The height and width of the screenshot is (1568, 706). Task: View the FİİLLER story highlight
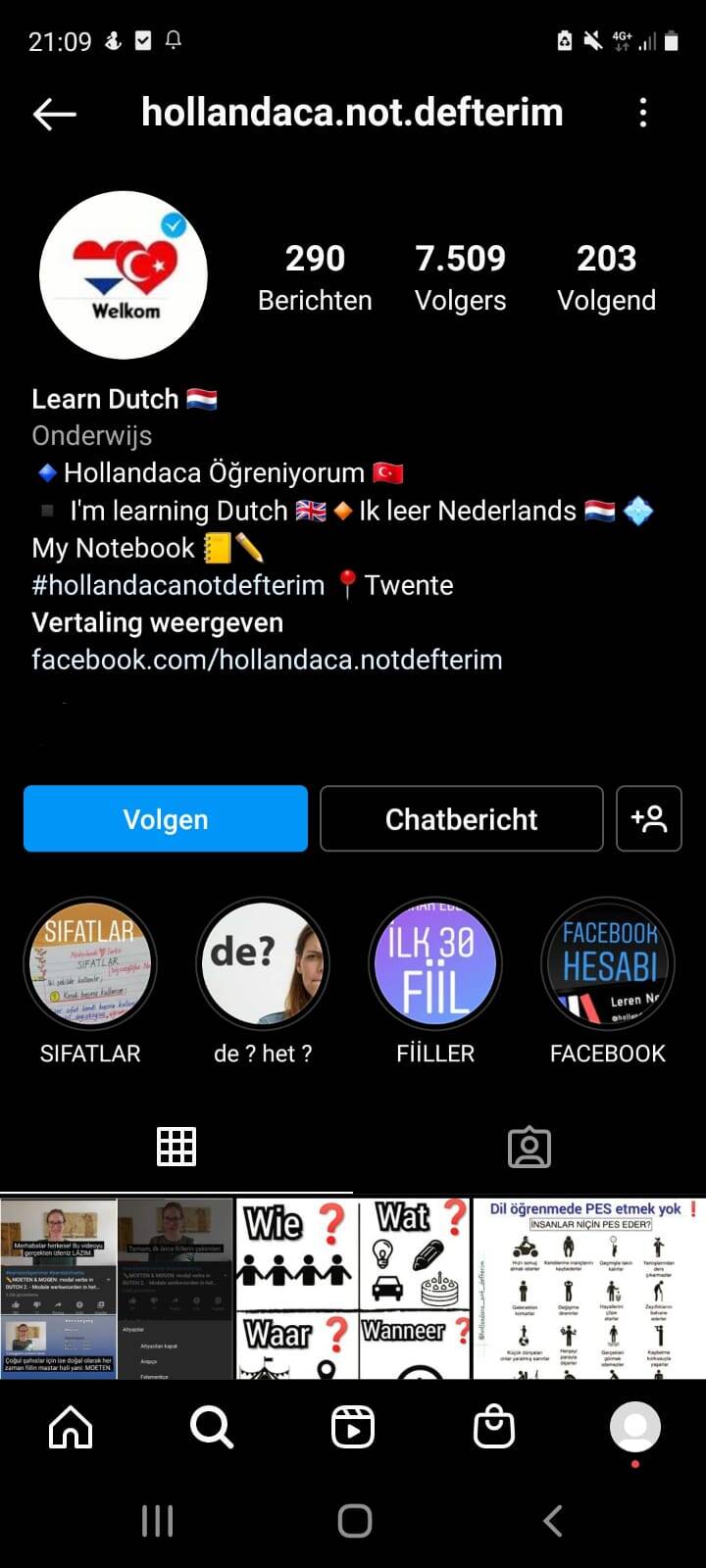click(x=435, y=964)
